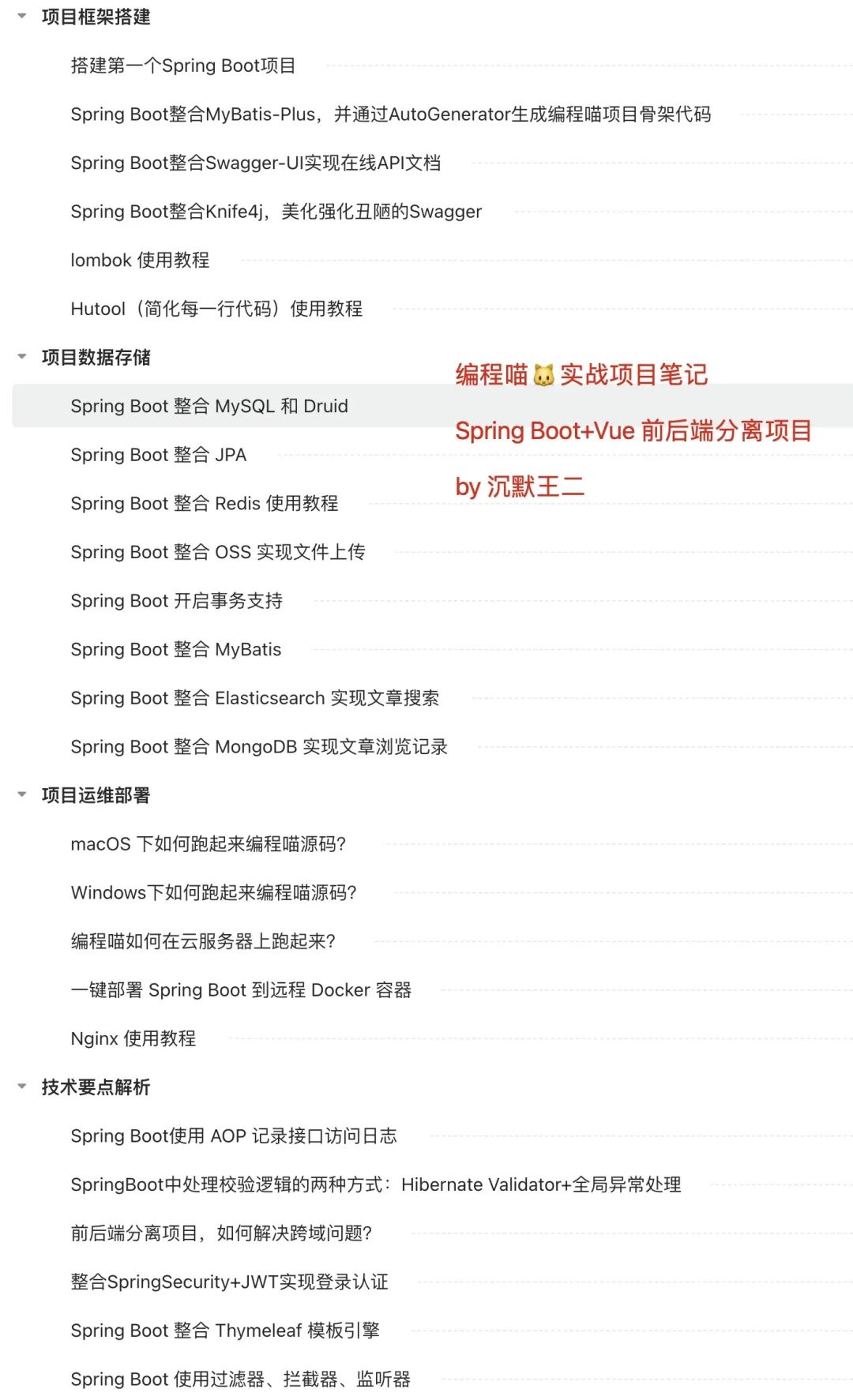Open lombok 使用教程
The image size is (853, 1400).
140,260
